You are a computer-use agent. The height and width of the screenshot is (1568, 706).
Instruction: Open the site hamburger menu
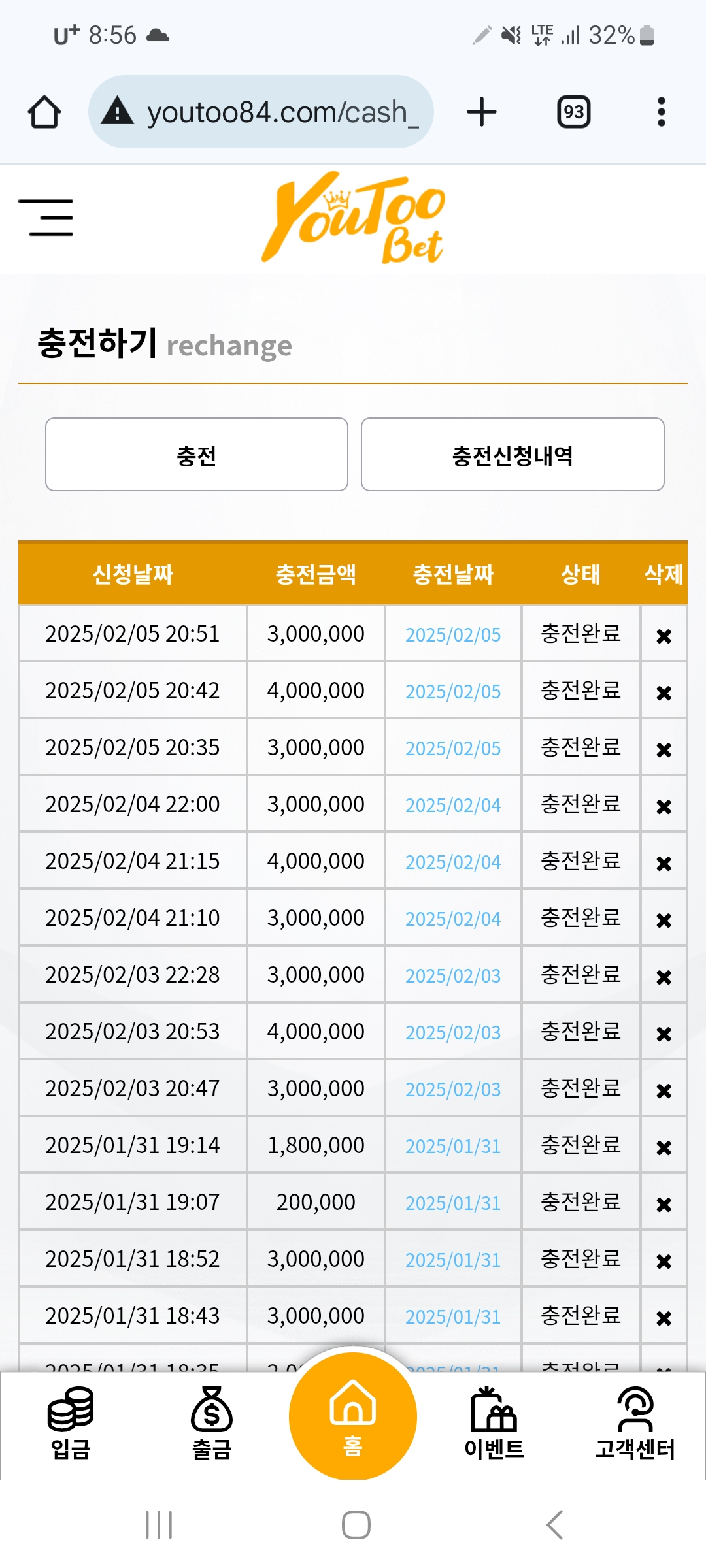[46, 218]
